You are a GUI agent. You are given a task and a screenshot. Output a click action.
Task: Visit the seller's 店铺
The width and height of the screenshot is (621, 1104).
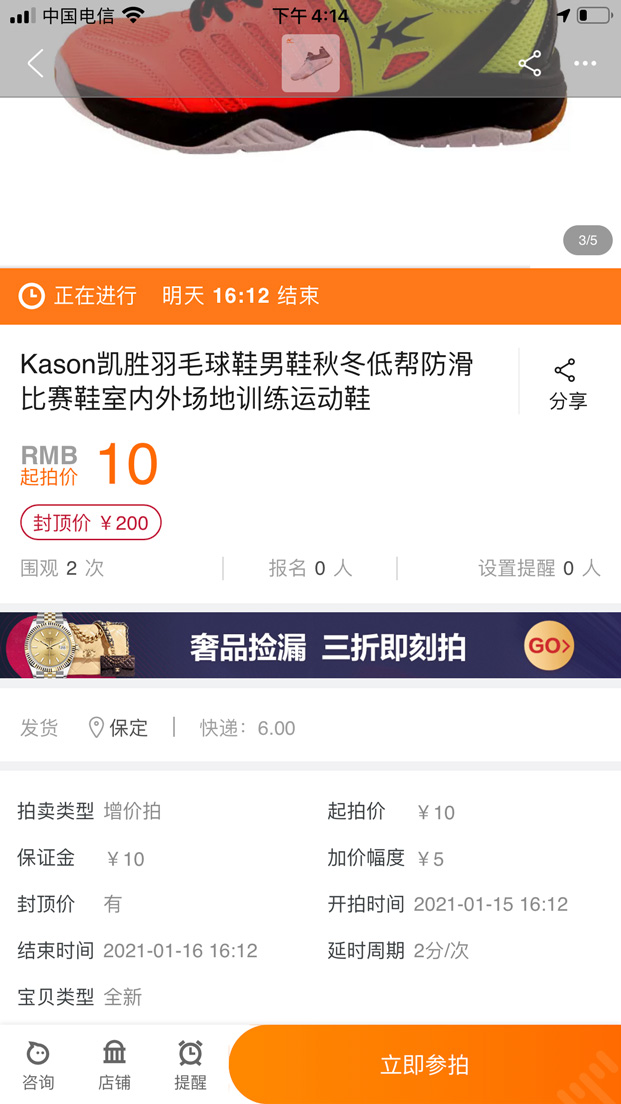114,1065
